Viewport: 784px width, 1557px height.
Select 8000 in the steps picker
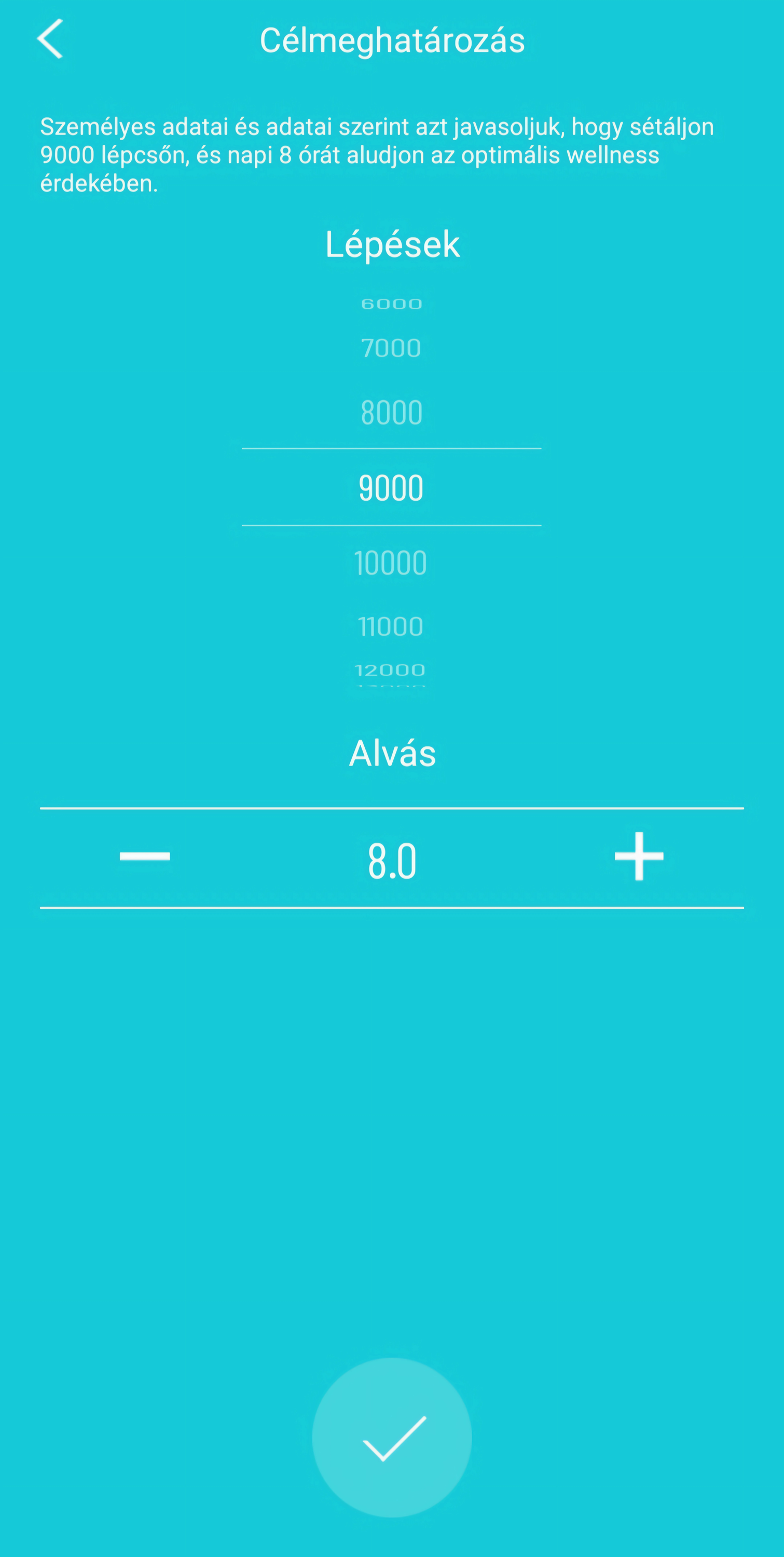(x=391, y=413)
